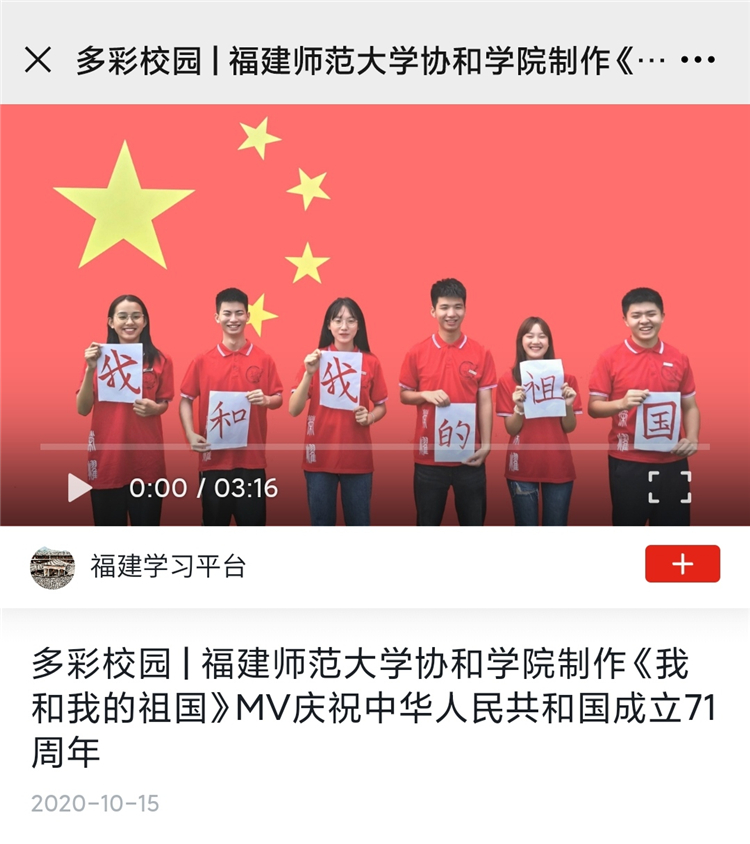Image resolution: width=750 pixels, height=844 pixels.
Task: Enter fullscreen video mode
Action: coord(669,487)
